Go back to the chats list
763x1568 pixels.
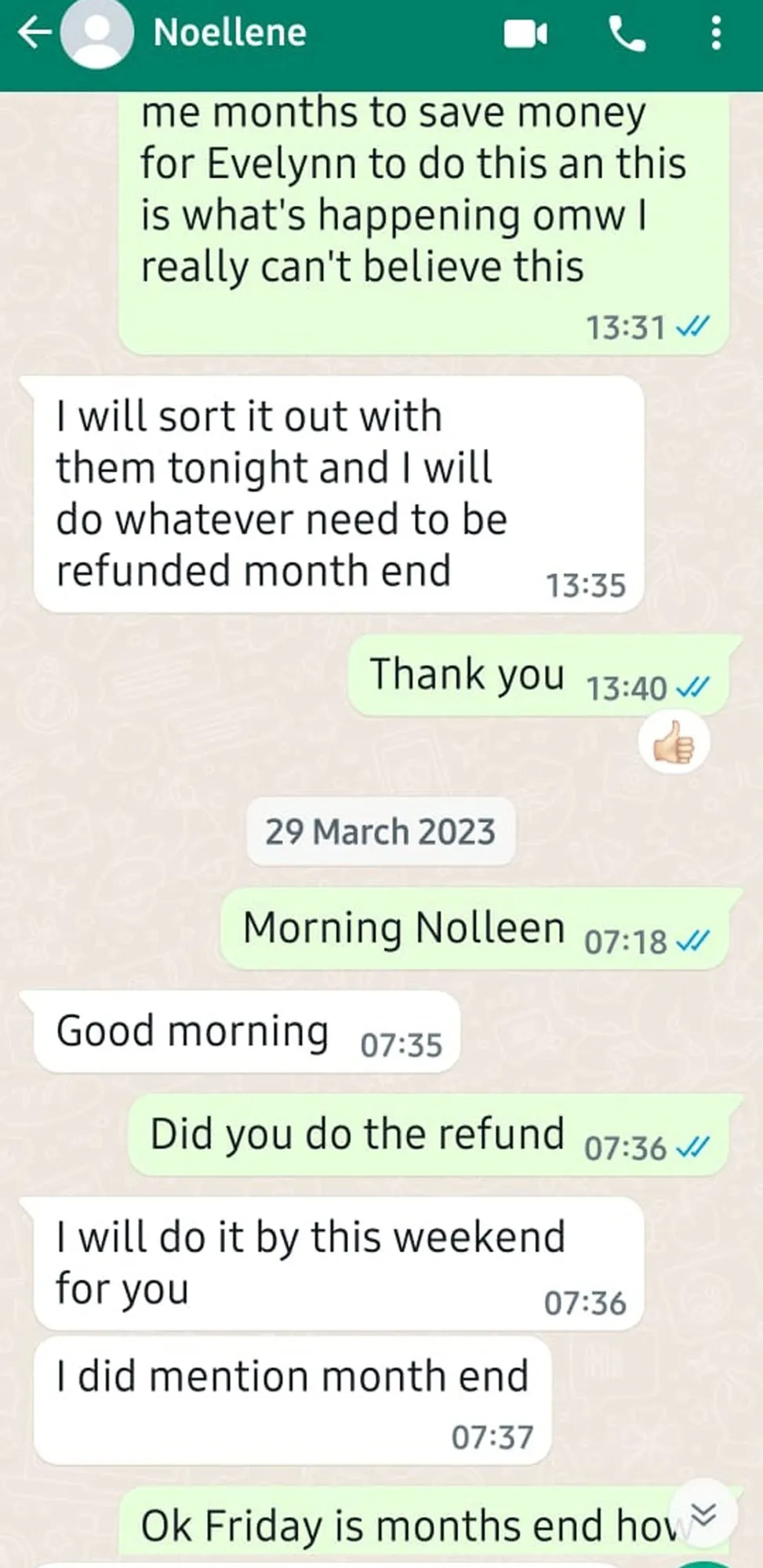tap(33, 33)
